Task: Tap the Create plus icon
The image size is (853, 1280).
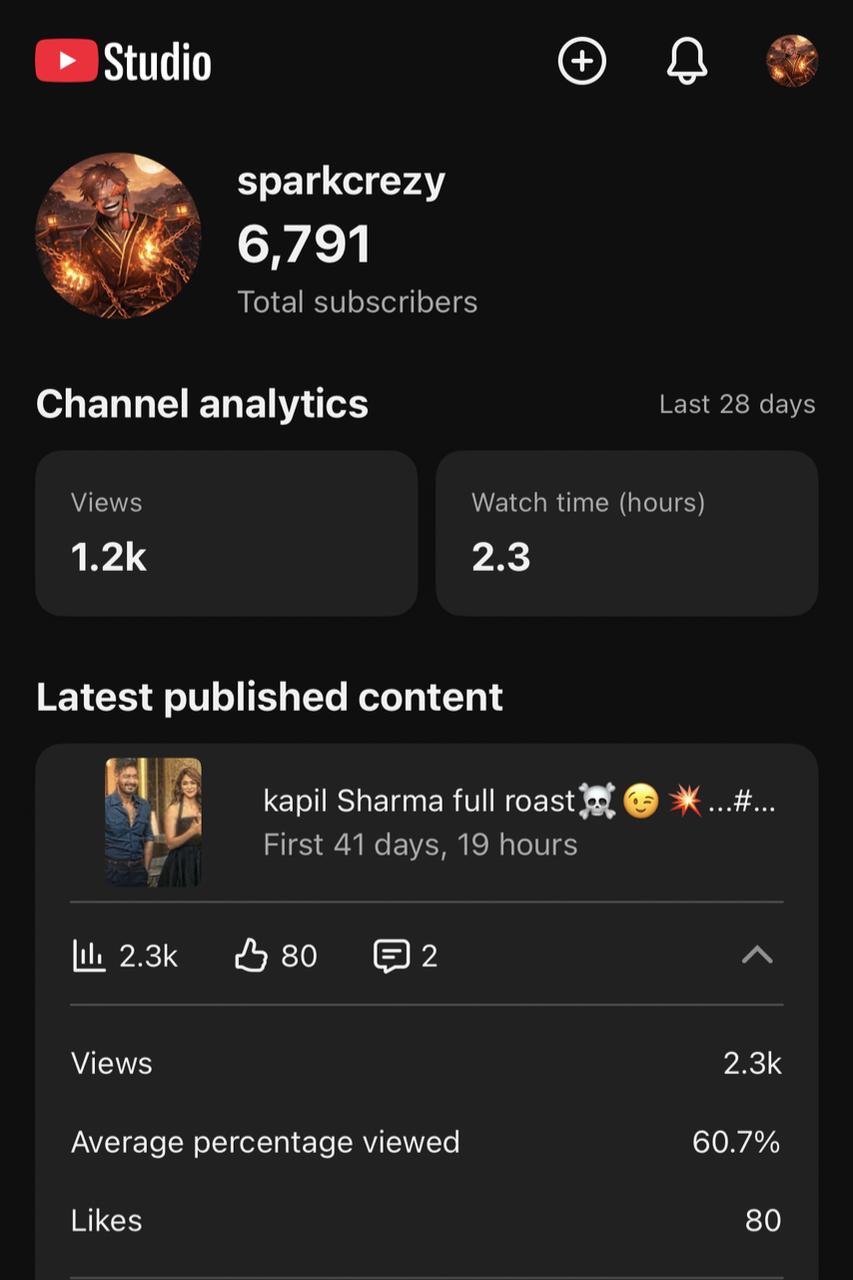Action: click(581, 60)
